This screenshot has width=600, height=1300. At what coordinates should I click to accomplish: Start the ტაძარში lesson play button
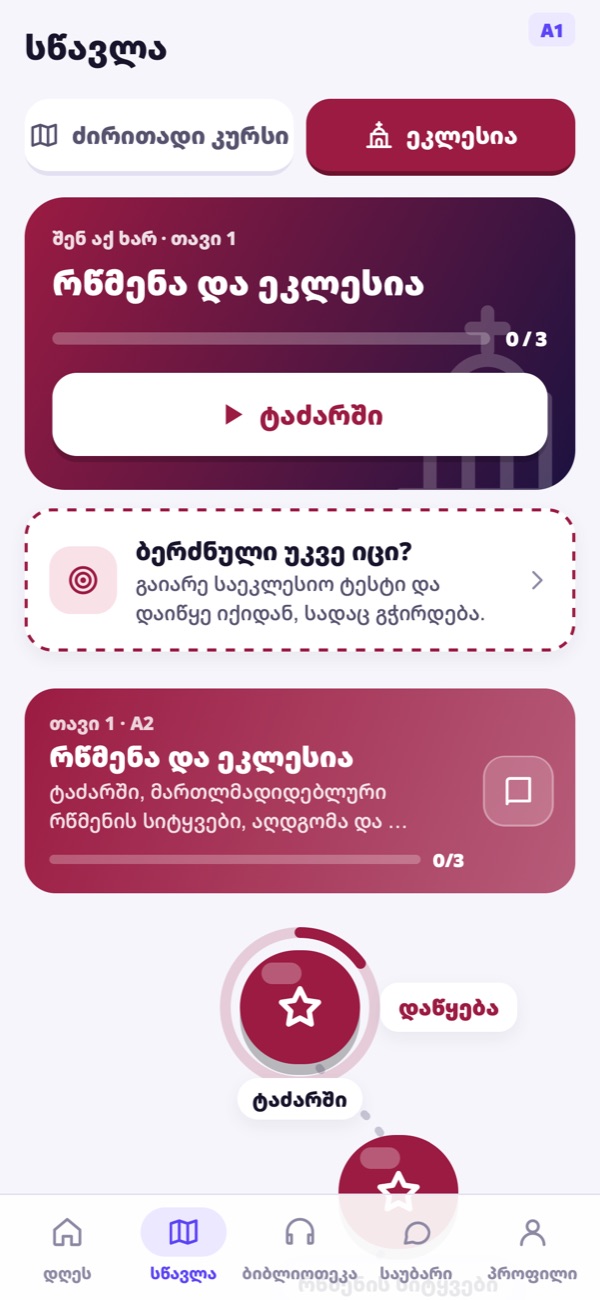(300, 415)
